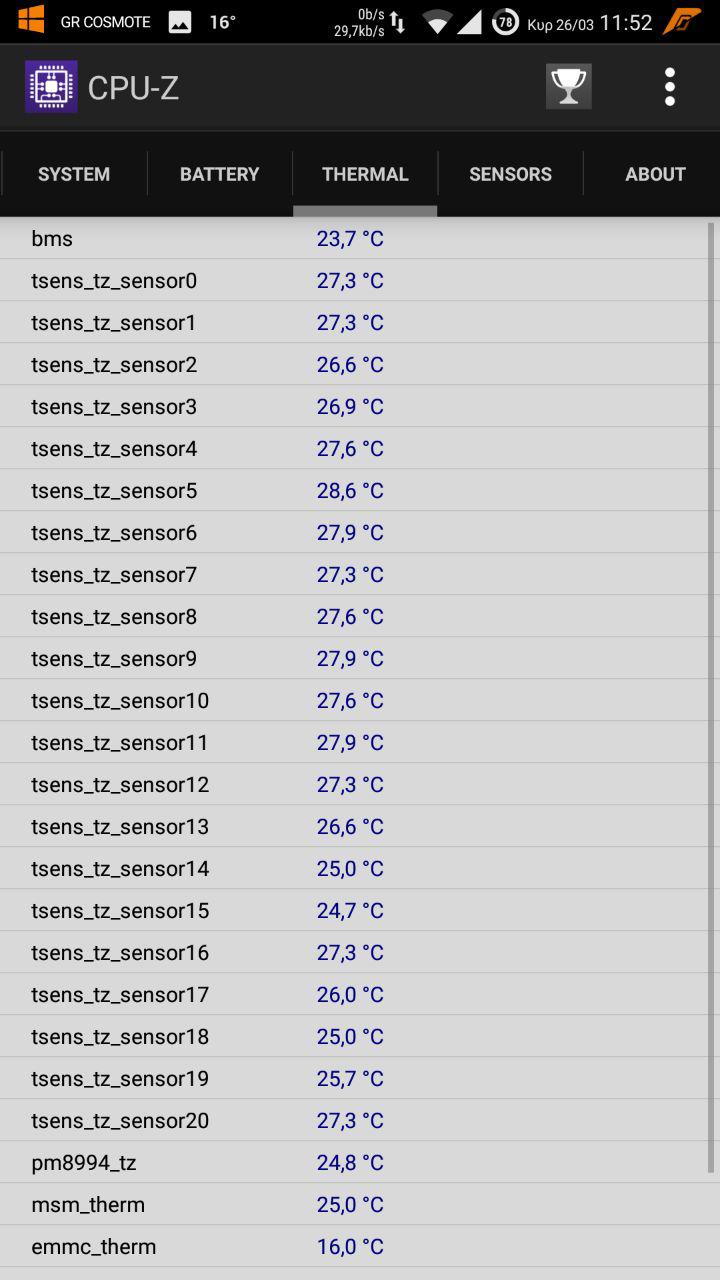Go to the Sensors tab
The width and height of the screenshot is (720, 1280).
tap(510, 174)
